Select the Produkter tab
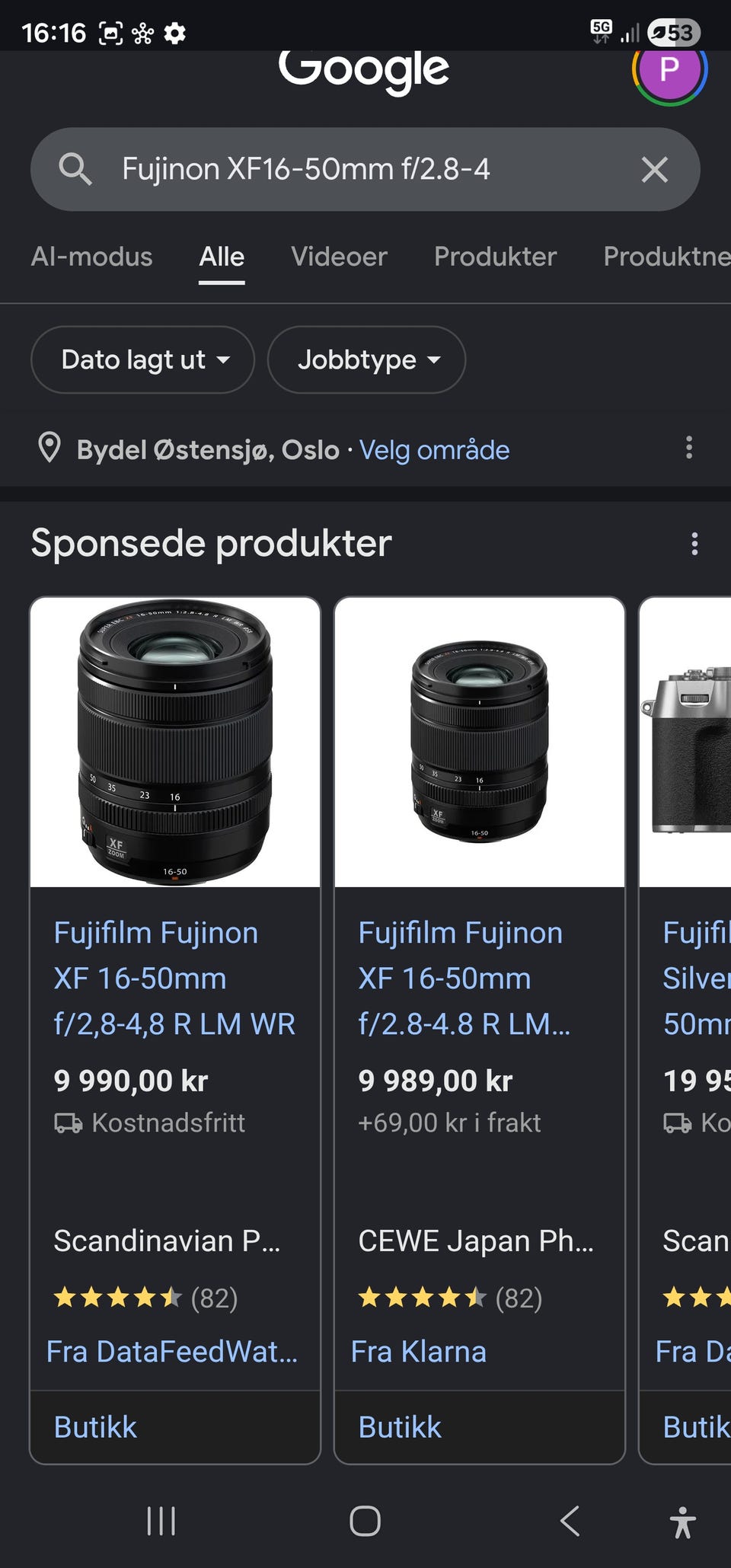Image resolution: width=731 pixels, height=1568 pixels. 494,257
